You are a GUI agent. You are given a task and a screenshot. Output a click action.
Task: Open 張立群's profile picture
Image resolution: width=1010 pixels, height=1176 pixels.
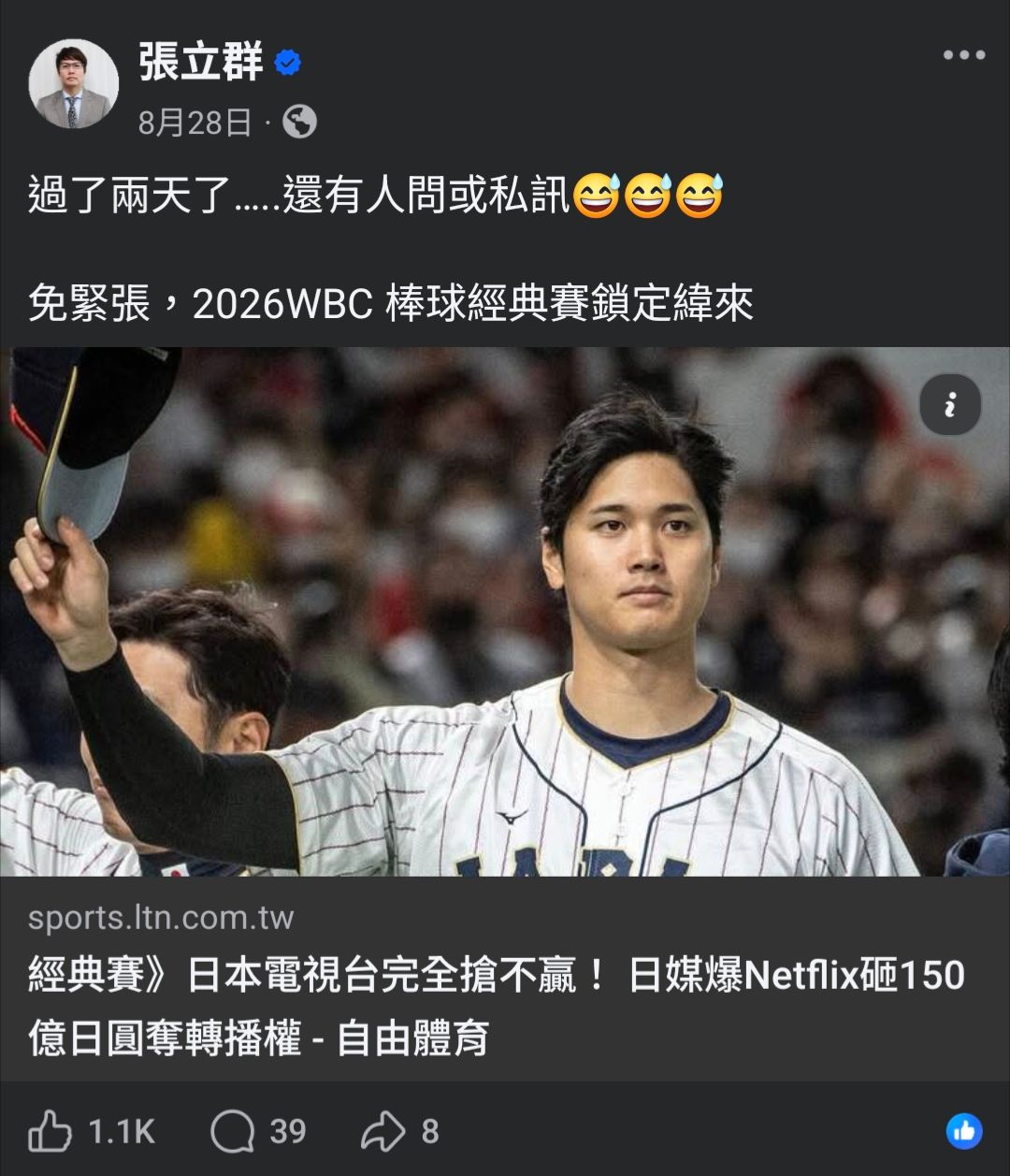[73, 84]
